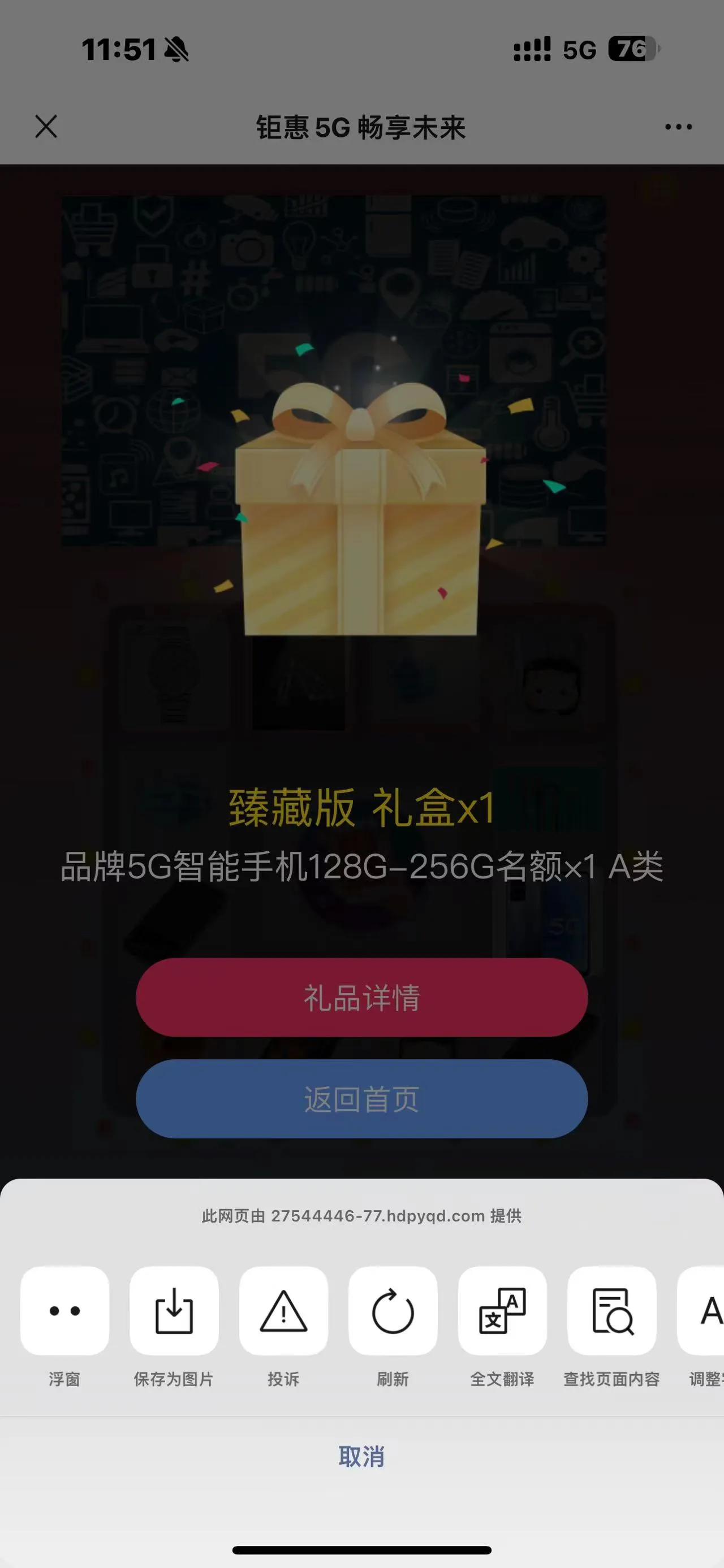Report this page with 投诉
Image resolution: width=724 pixels, height=1568 pixels.
point(284,1311)
